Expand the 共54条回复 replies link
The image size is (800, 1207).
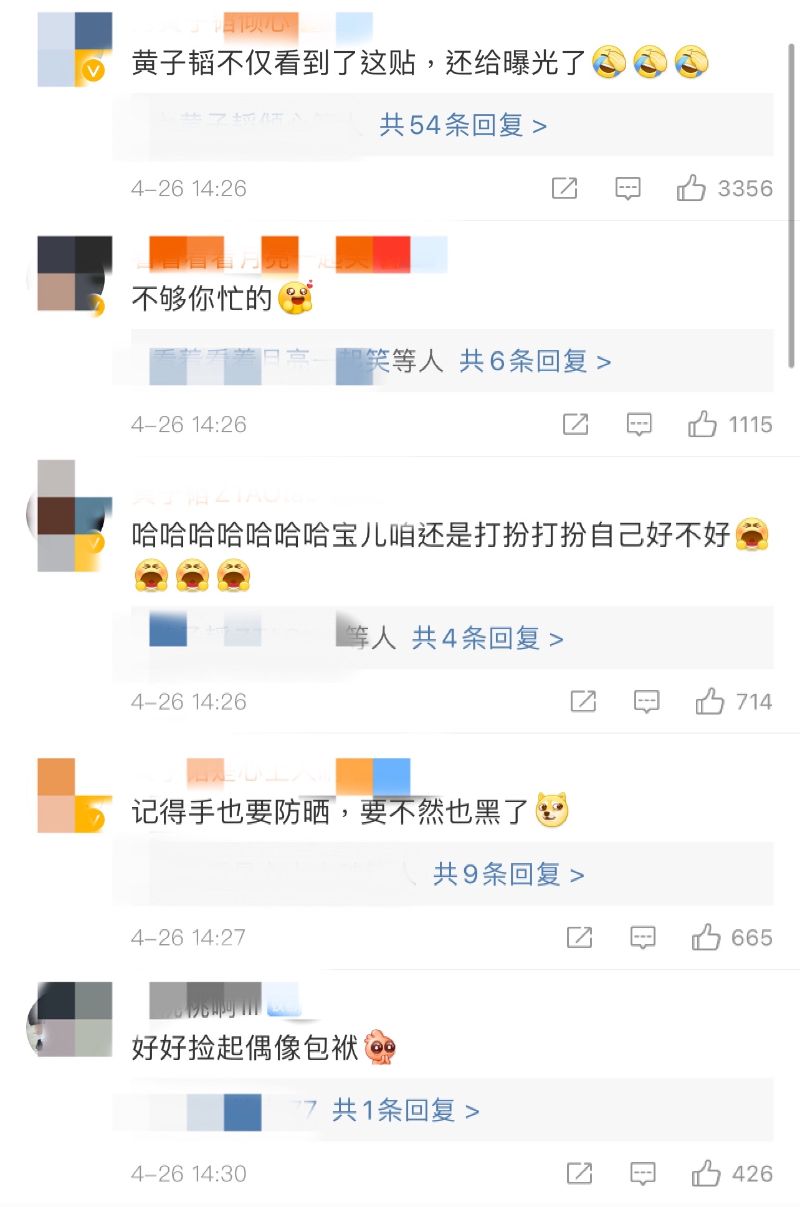[463, 126]
